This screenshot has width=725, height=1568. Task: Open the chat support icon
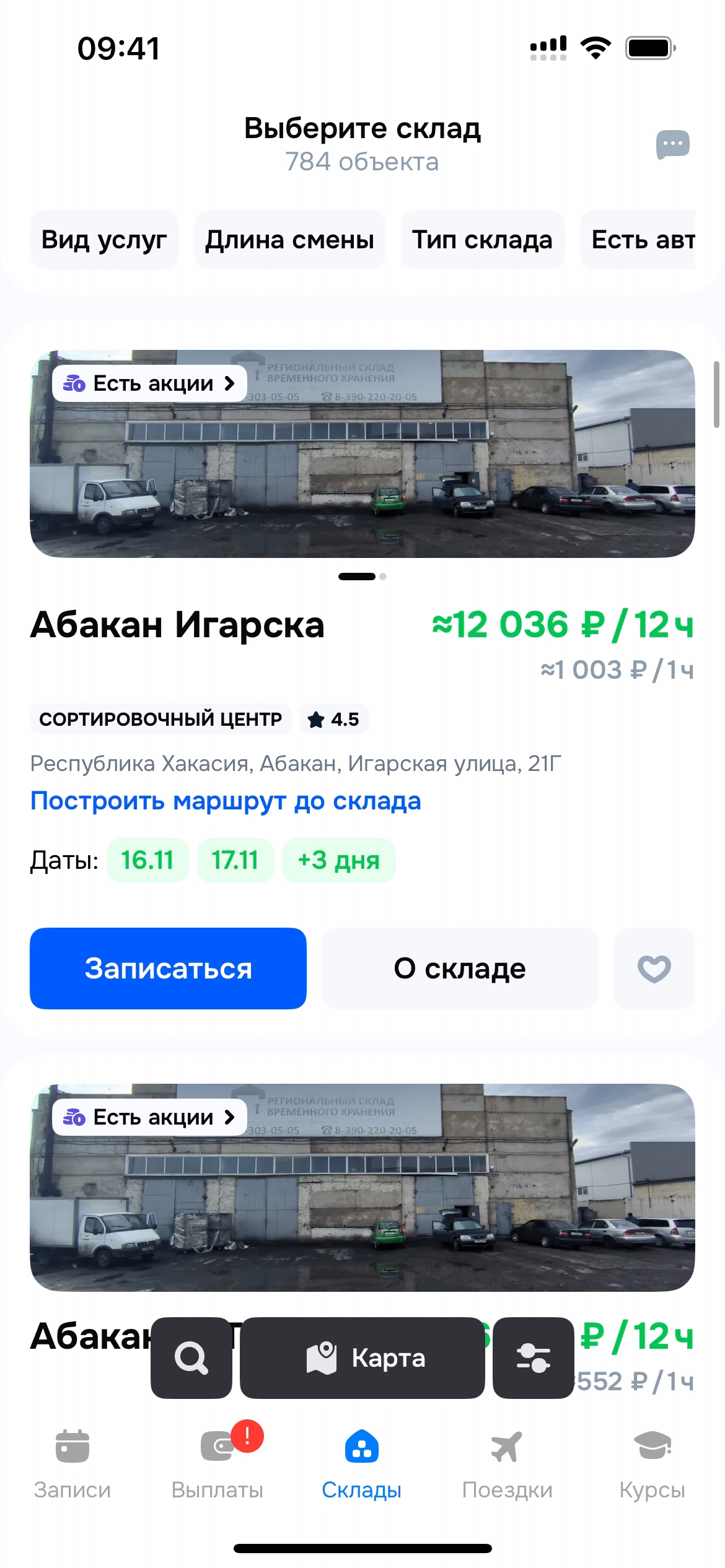[x=672, y=145]
